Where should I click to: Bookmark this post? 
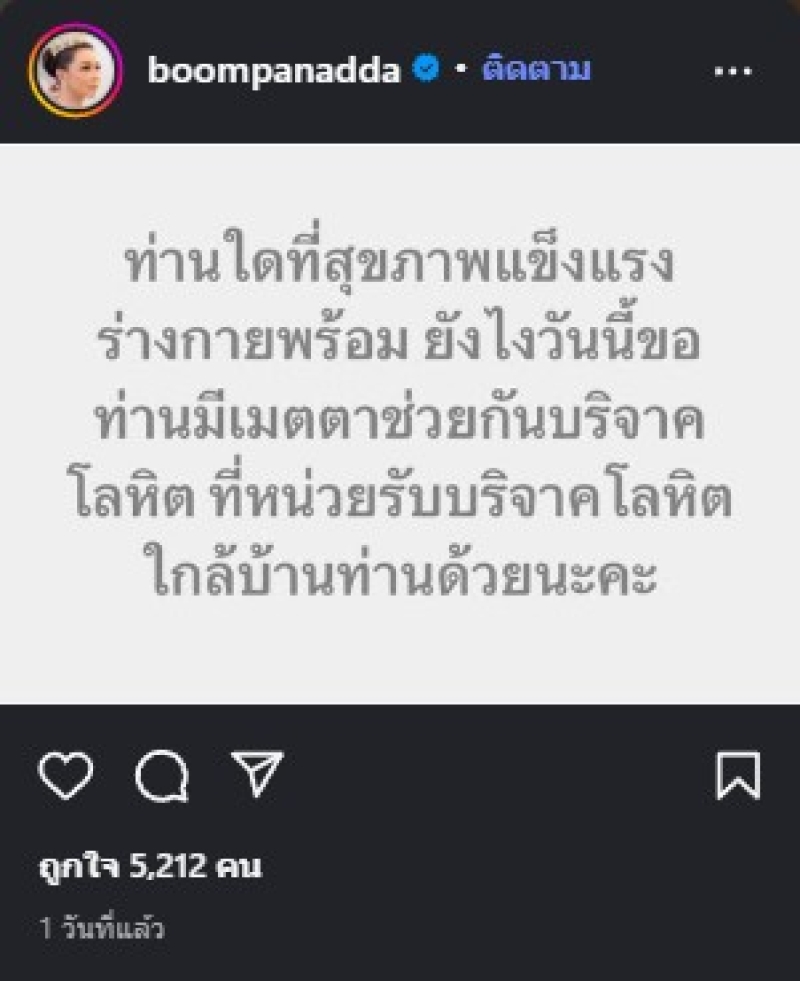[x=738, y=776]
